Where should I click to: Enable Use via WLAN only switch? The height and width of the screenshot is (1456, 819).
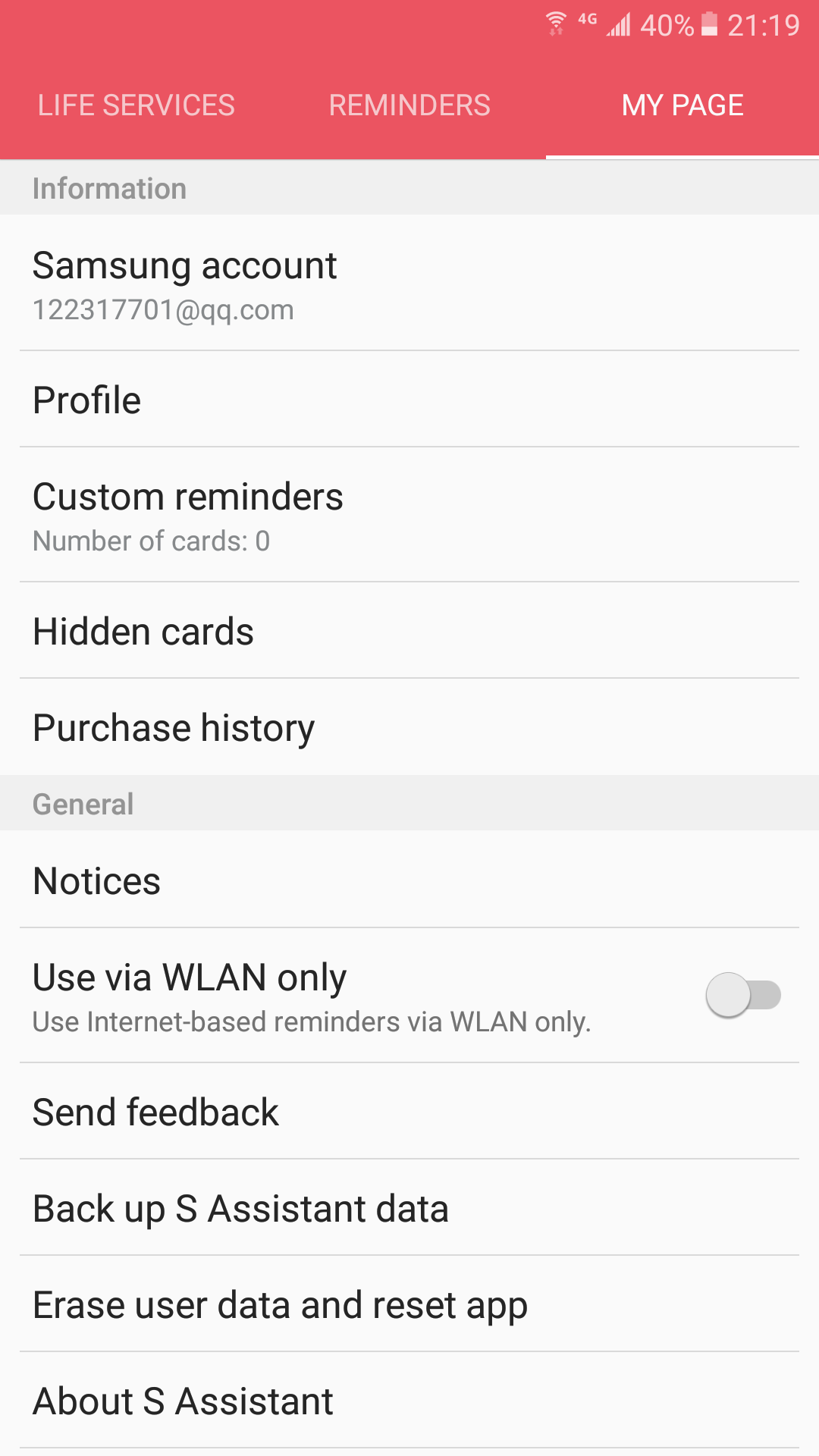click(x=742, y=995)
